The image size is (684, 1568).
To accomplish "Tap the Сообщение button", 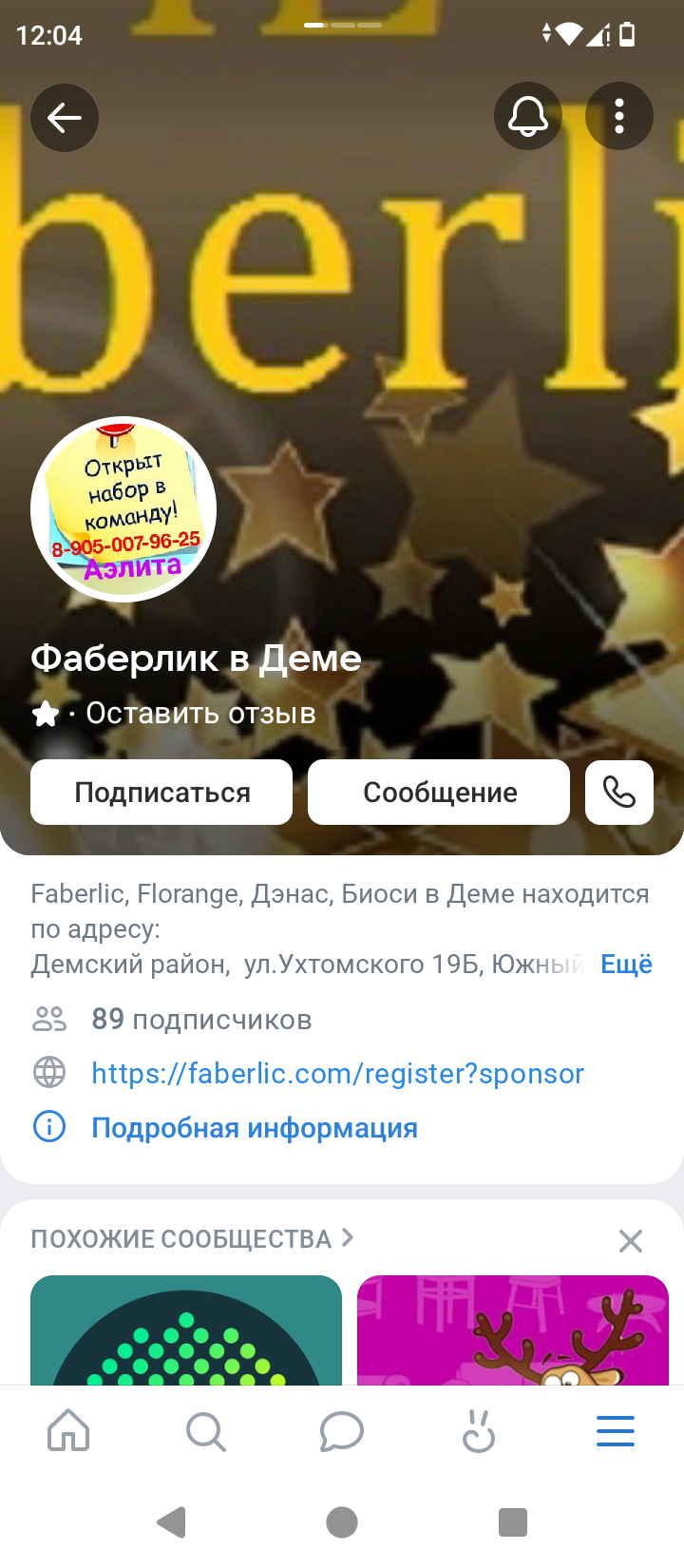I will tap(439, 792).
